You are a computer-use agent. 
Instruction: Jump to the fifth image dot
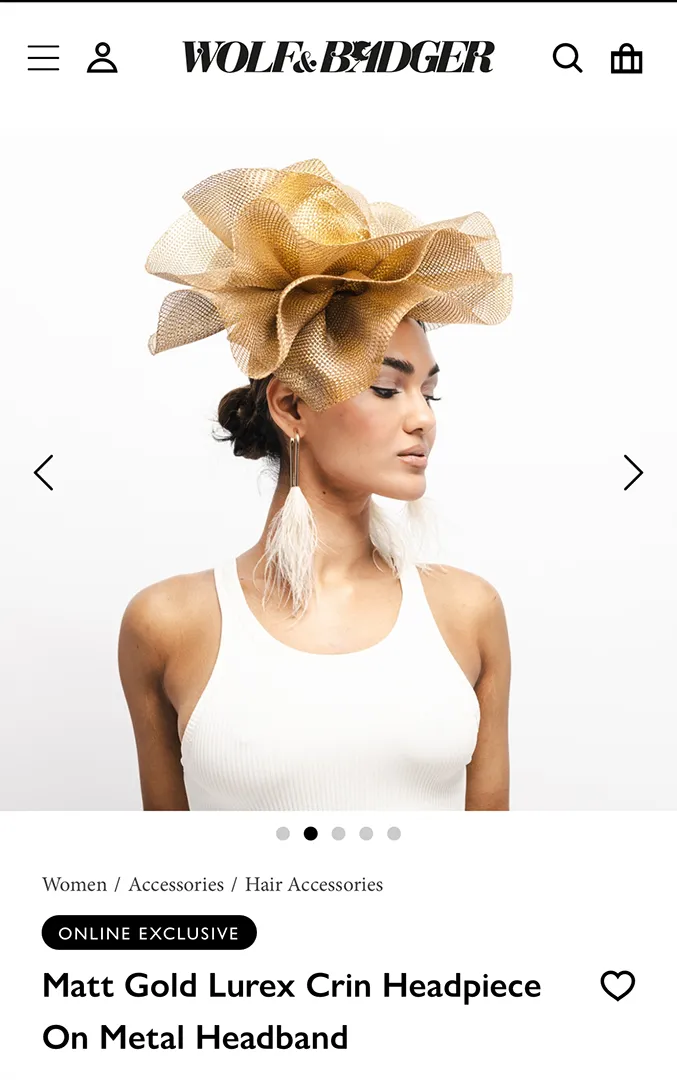pyautogui.click(x=394, y=833)
